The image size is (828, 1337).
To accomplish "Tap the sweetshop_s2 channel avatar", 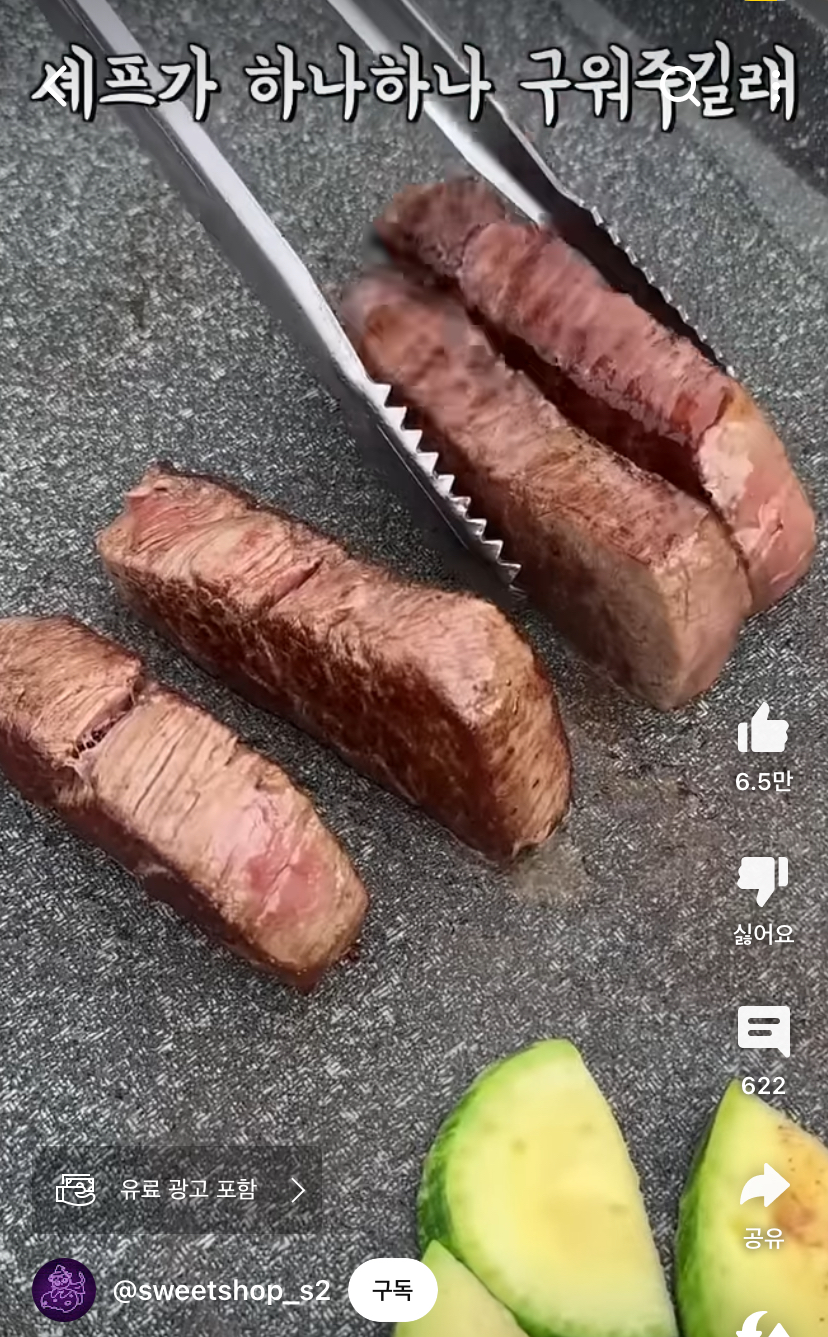I will click(64, 1290).
